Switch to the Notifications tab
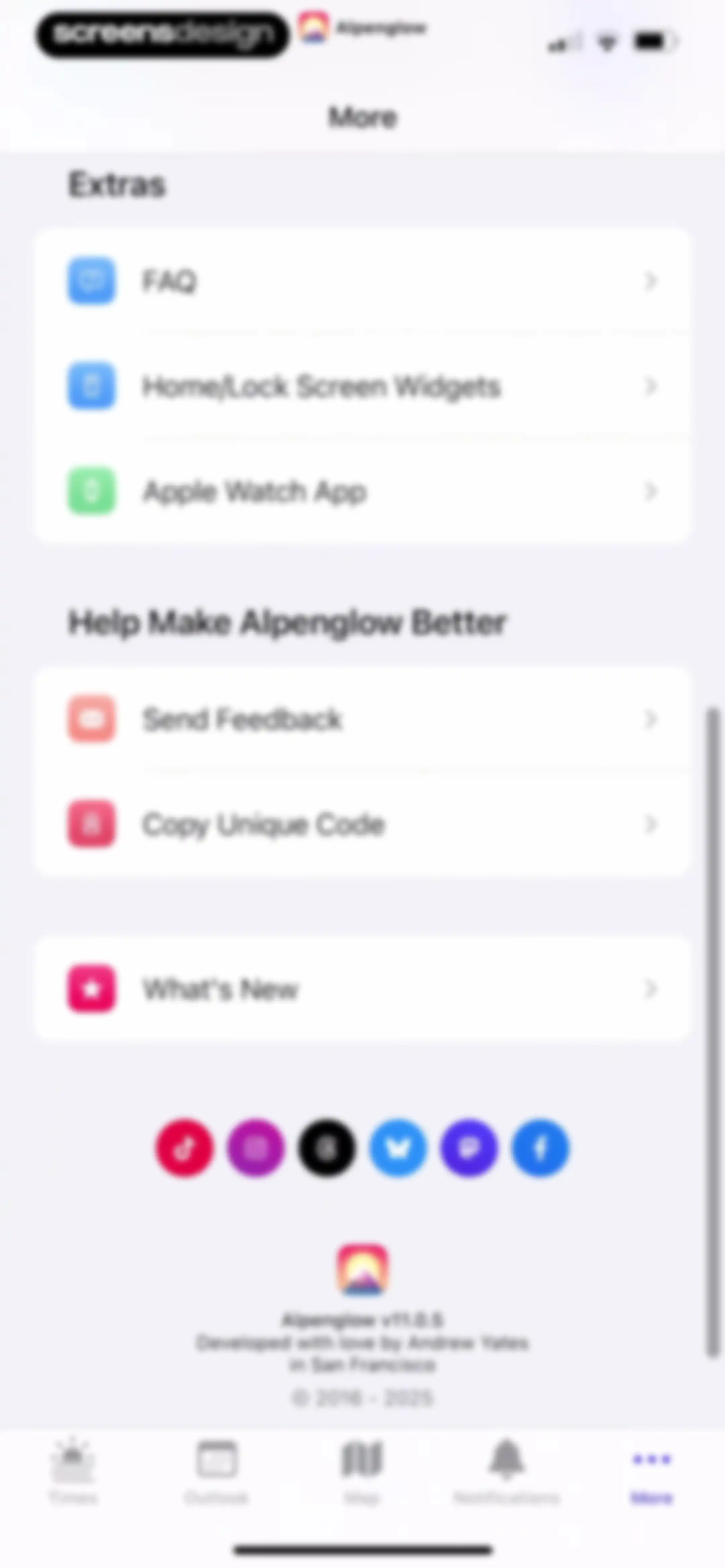 coord(506,1471)
